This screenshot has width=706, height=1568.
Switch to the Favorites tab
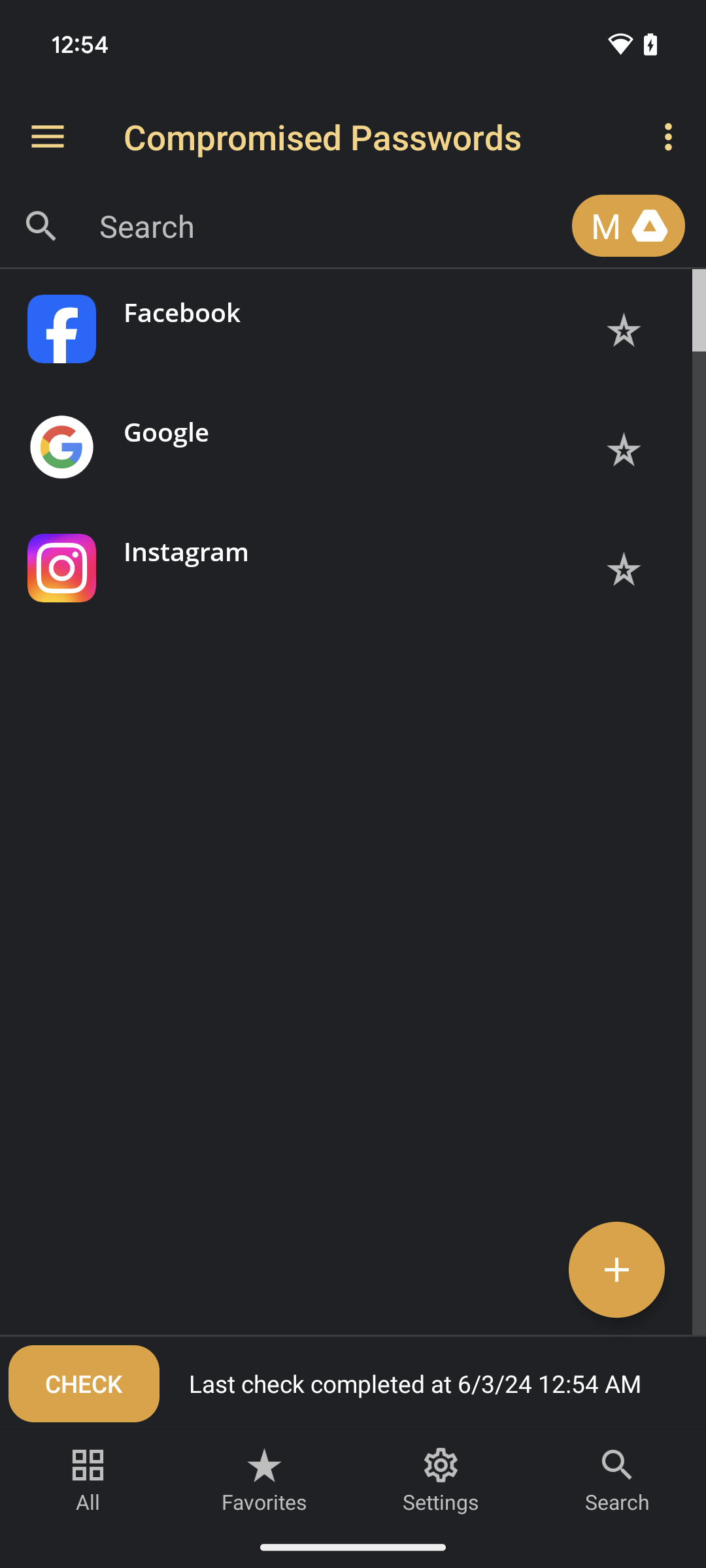tap(264, 1480)
